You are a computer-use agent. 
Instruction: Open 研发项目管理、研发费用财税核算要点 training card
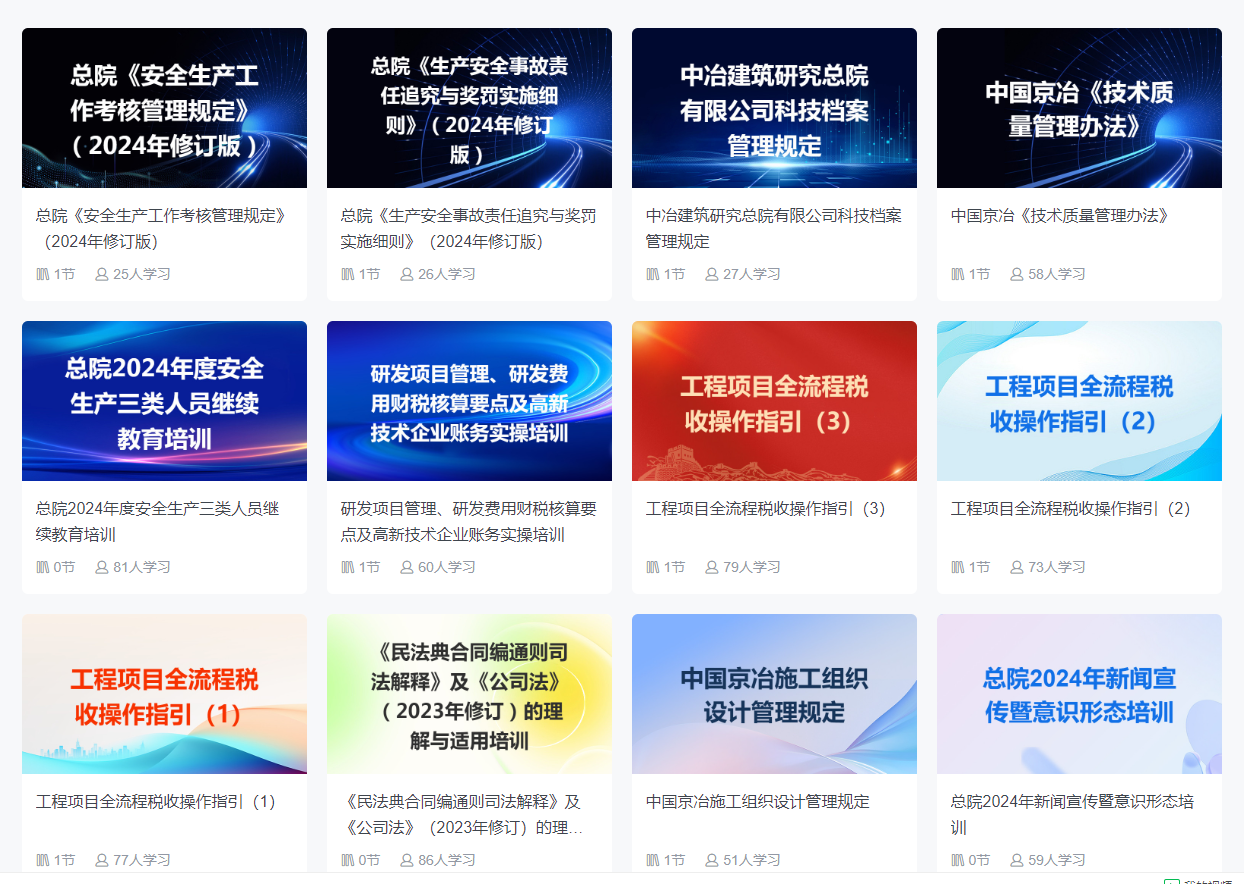[x=469, y=401]
